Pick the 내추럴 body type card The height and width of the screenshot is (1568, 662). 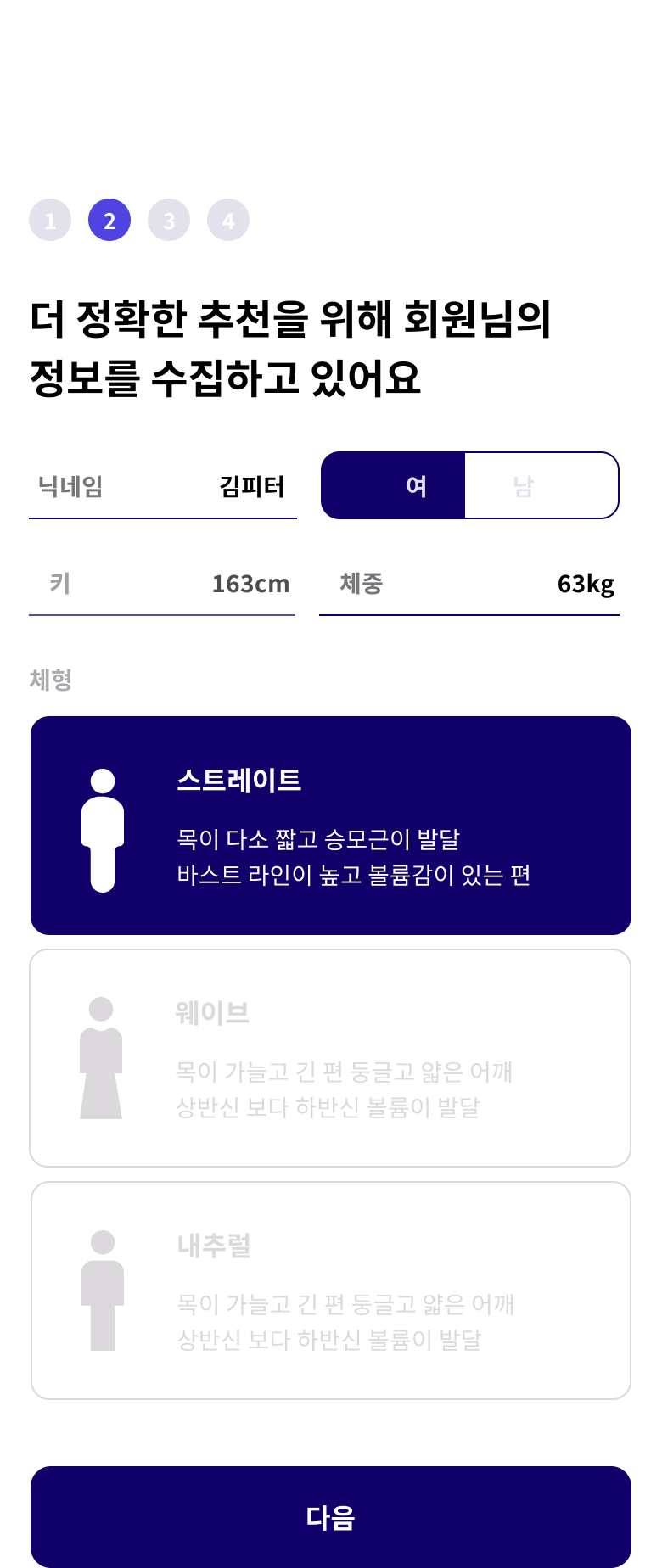[x=331, y=1291]
